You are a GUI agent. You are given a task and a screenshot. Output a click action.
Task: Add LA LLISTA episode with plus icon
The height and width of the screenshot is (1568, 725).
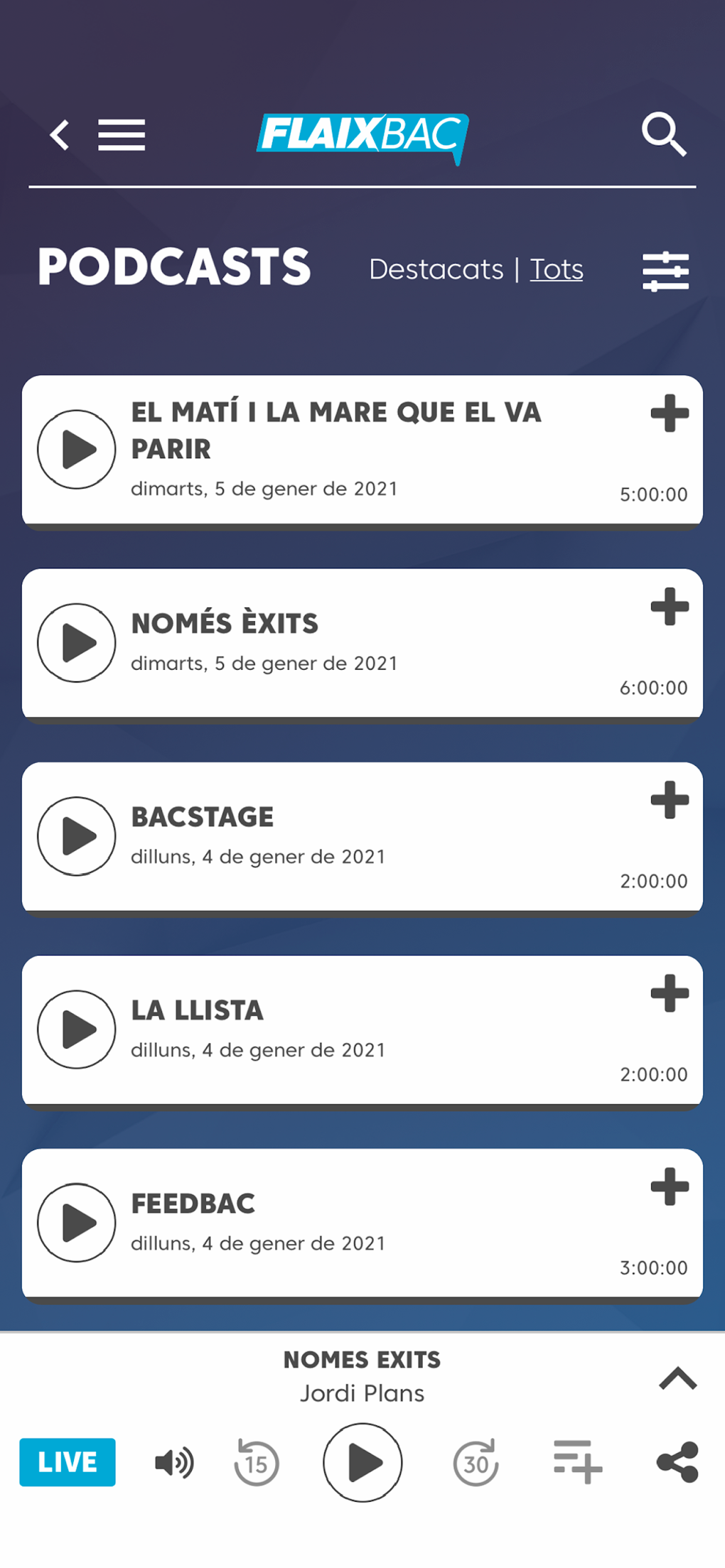click(669, 993)
